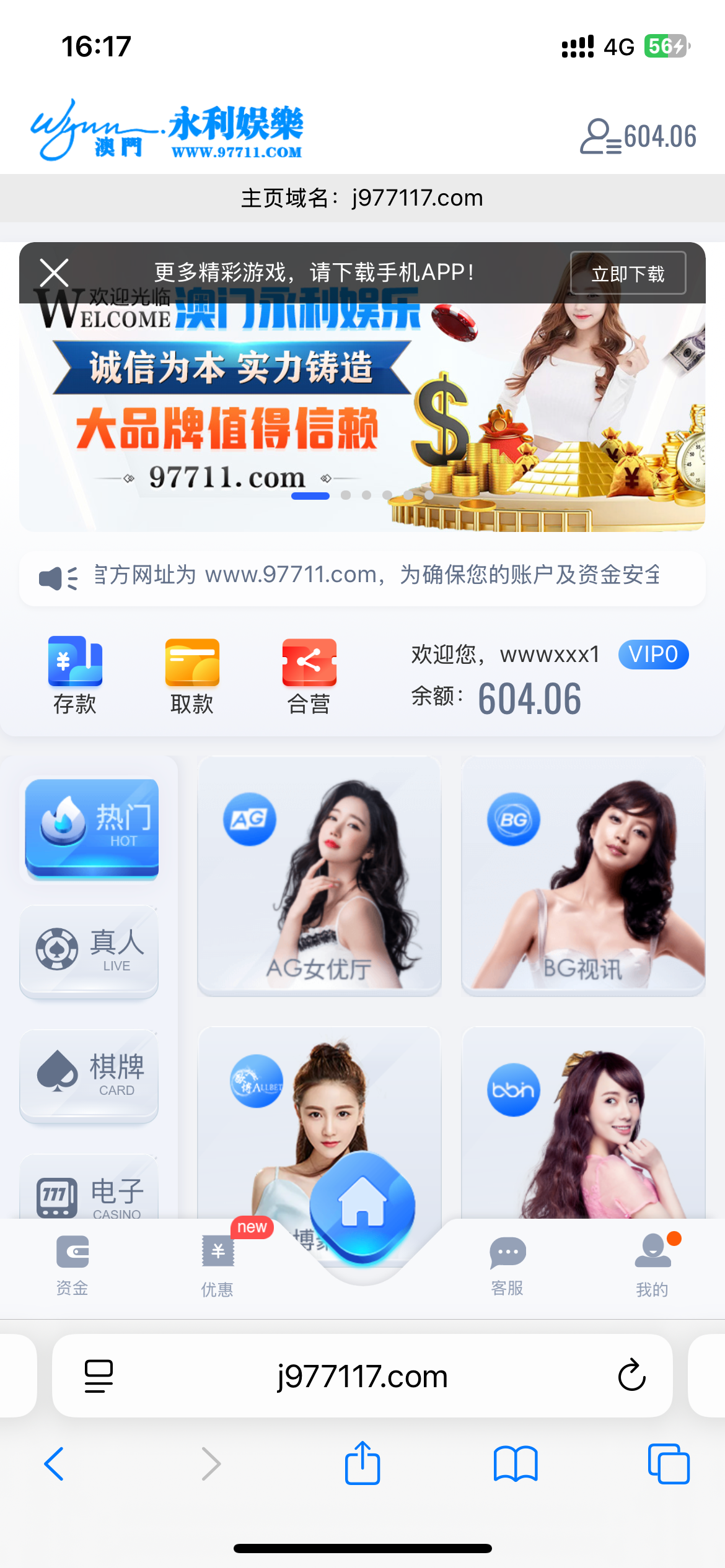Dismiss the app download banner
725x1568 pixels.
54,272
